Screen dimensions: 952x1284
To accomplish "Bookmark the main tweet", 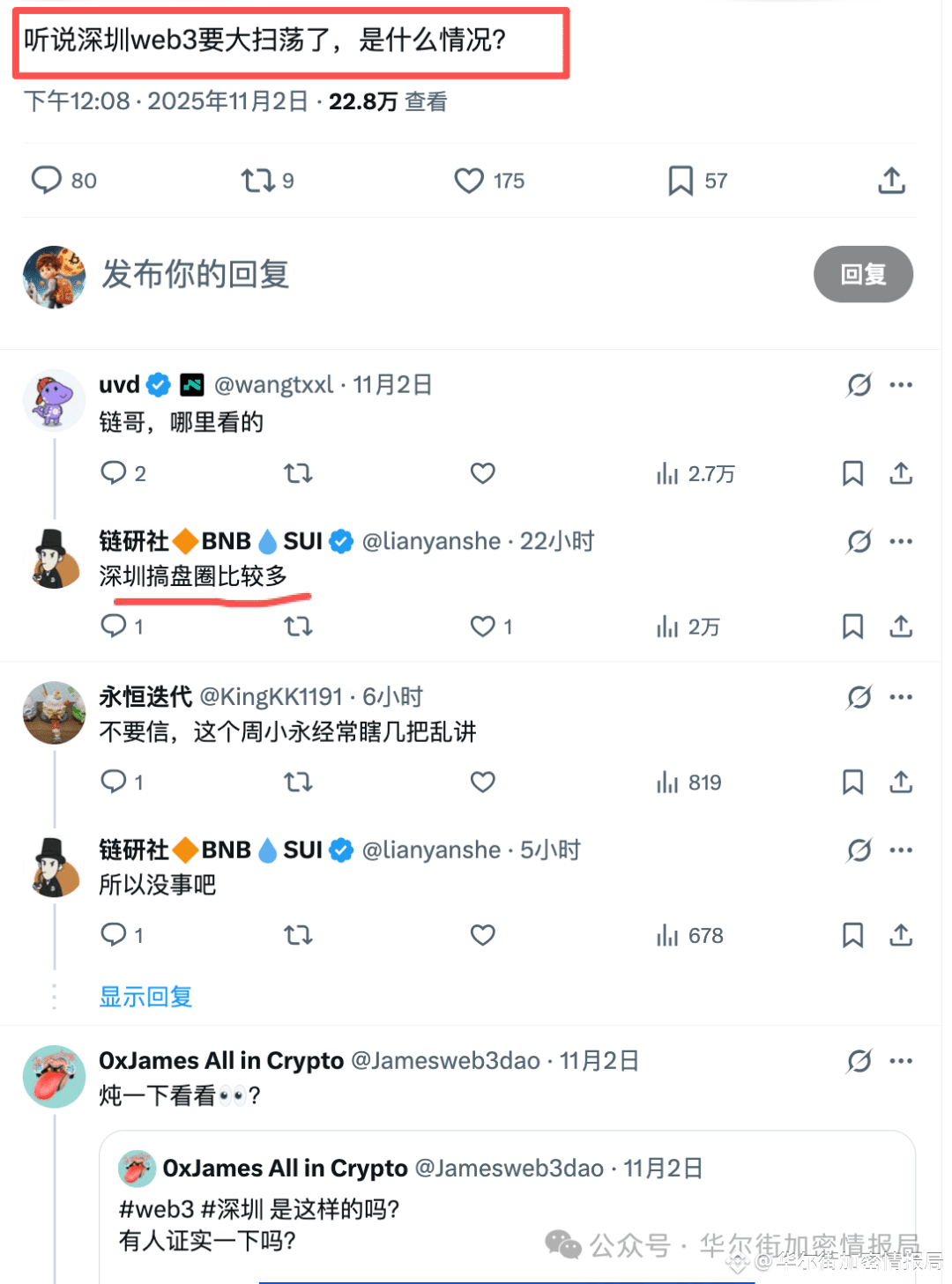I will pyautogui.click(x=680, y=180).
